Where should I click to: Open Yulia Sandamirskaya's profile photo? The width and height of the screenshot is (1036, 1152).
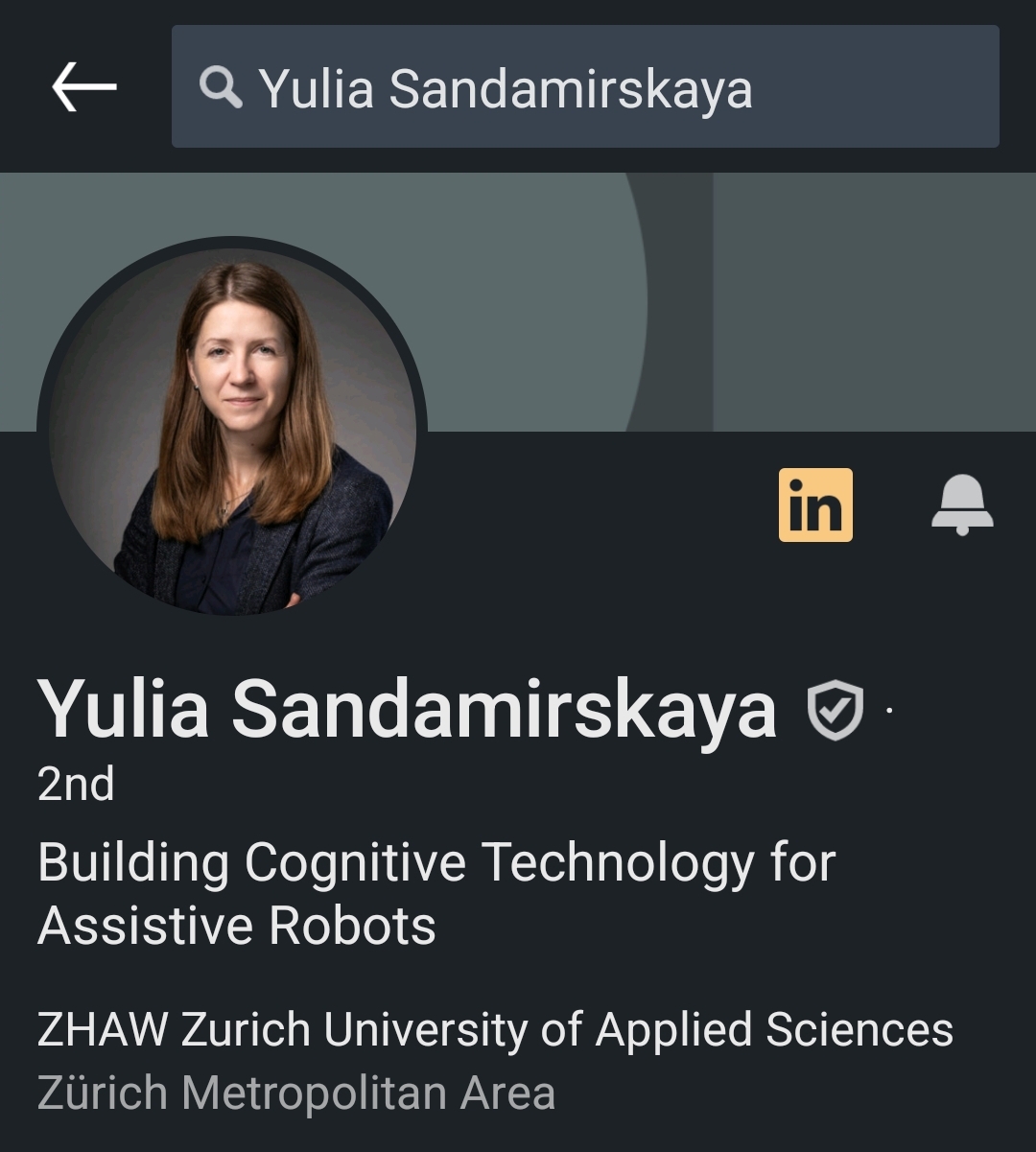232,427
